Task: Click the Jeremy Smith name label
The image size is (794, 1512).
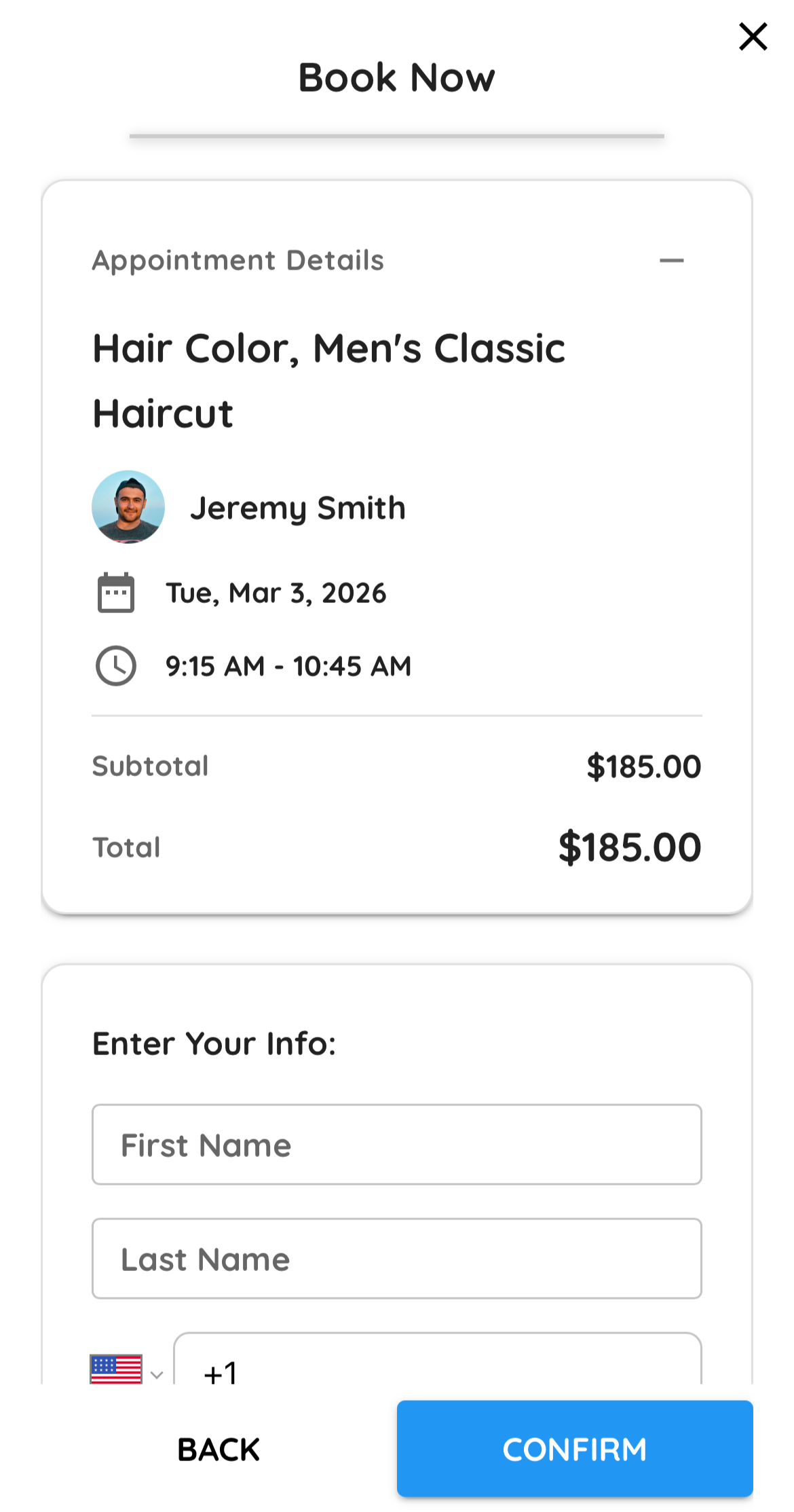Action: [299, 507]
